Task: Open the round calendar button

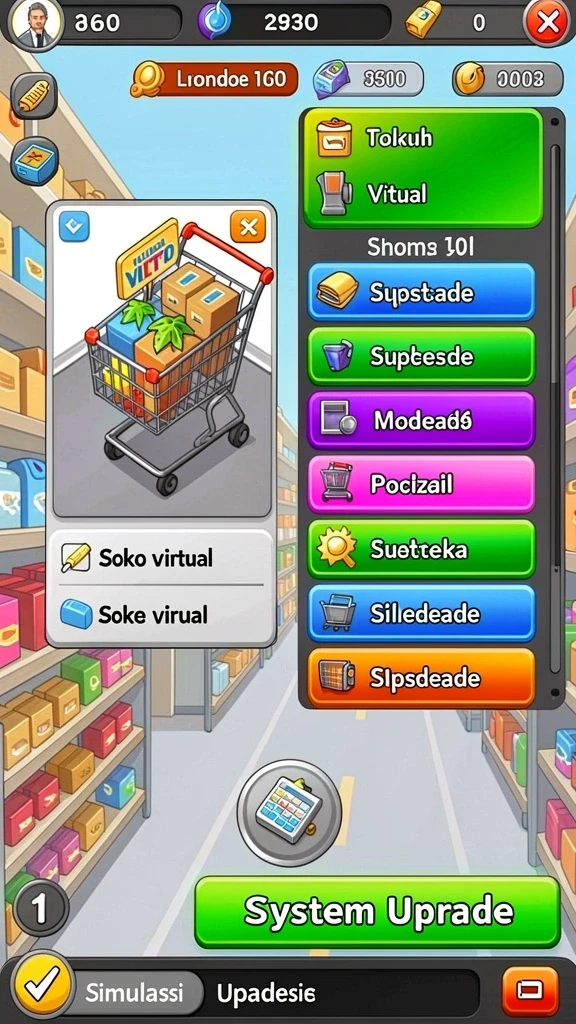Action: coord(289,812)
